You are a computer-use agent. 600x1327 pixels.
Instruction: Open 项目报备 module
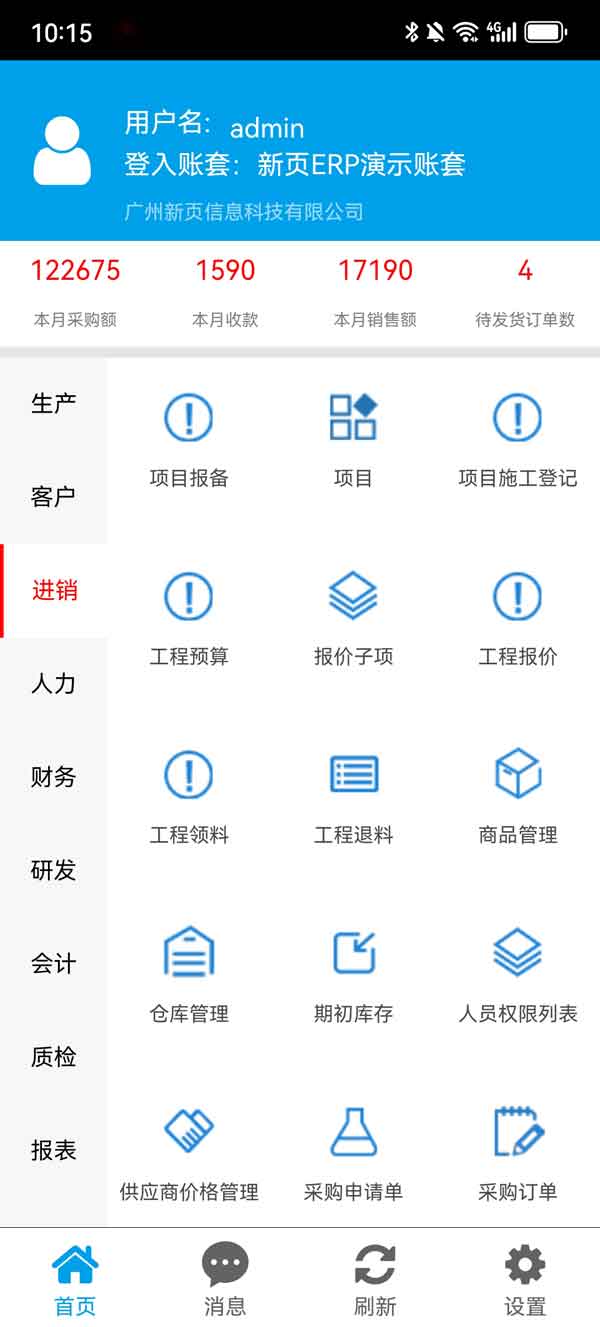[x=189, y=438]
